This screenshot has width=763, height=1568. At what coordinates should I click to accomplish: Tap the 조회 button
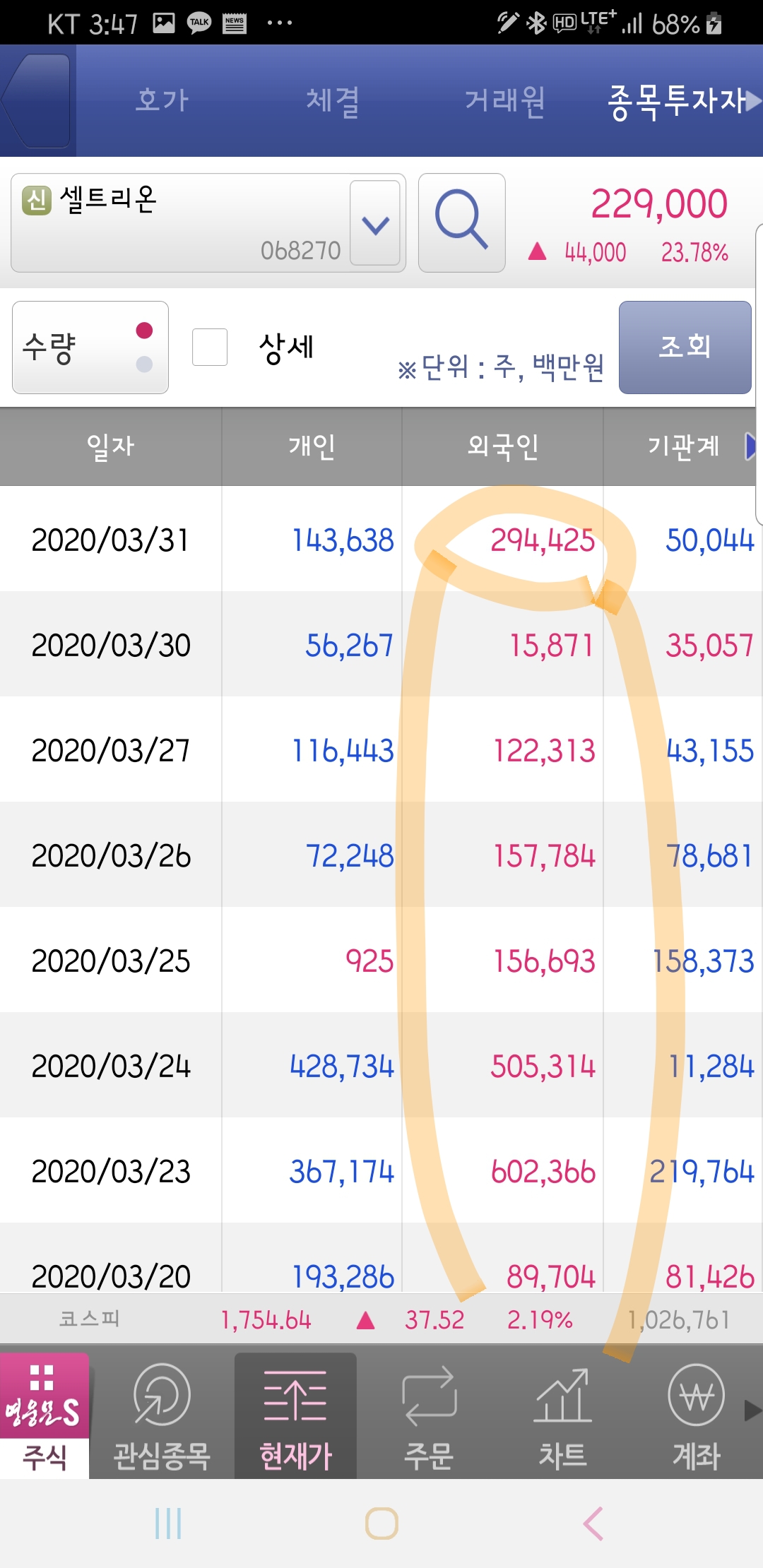[x=685, y=347]
